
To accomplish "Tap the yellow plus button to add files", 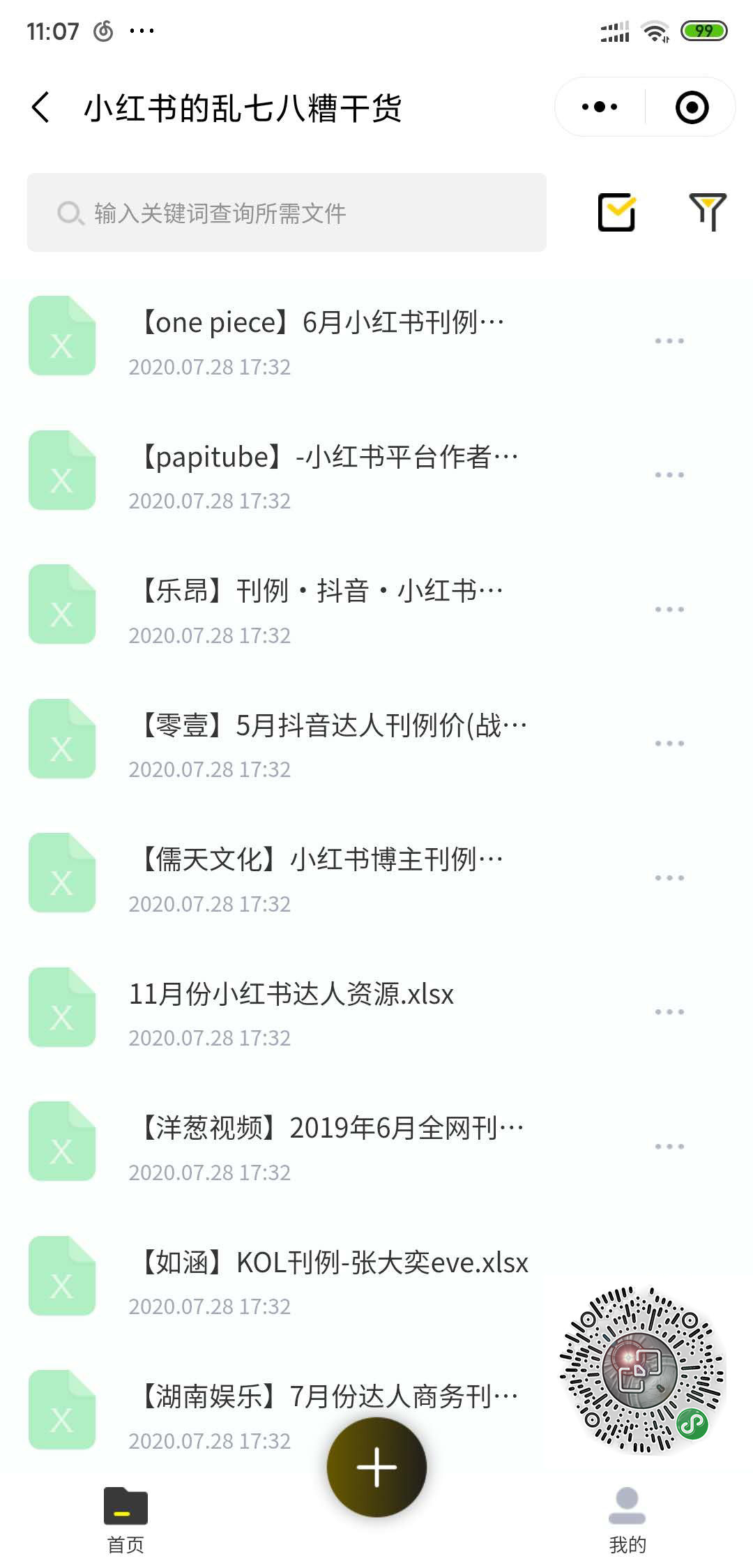I will point(376,1467).
